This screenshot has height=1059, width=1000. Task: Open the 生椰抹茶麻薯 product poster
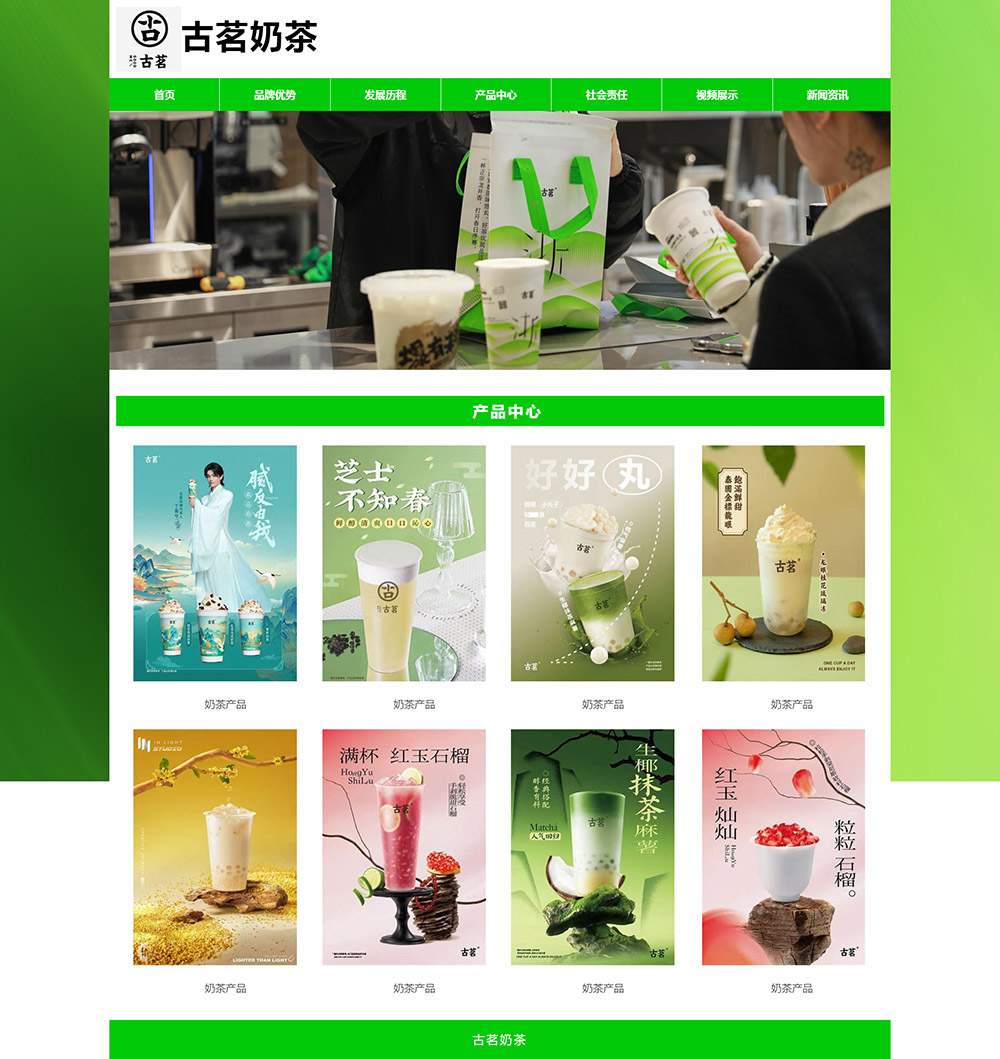click(x=593, y=847)
